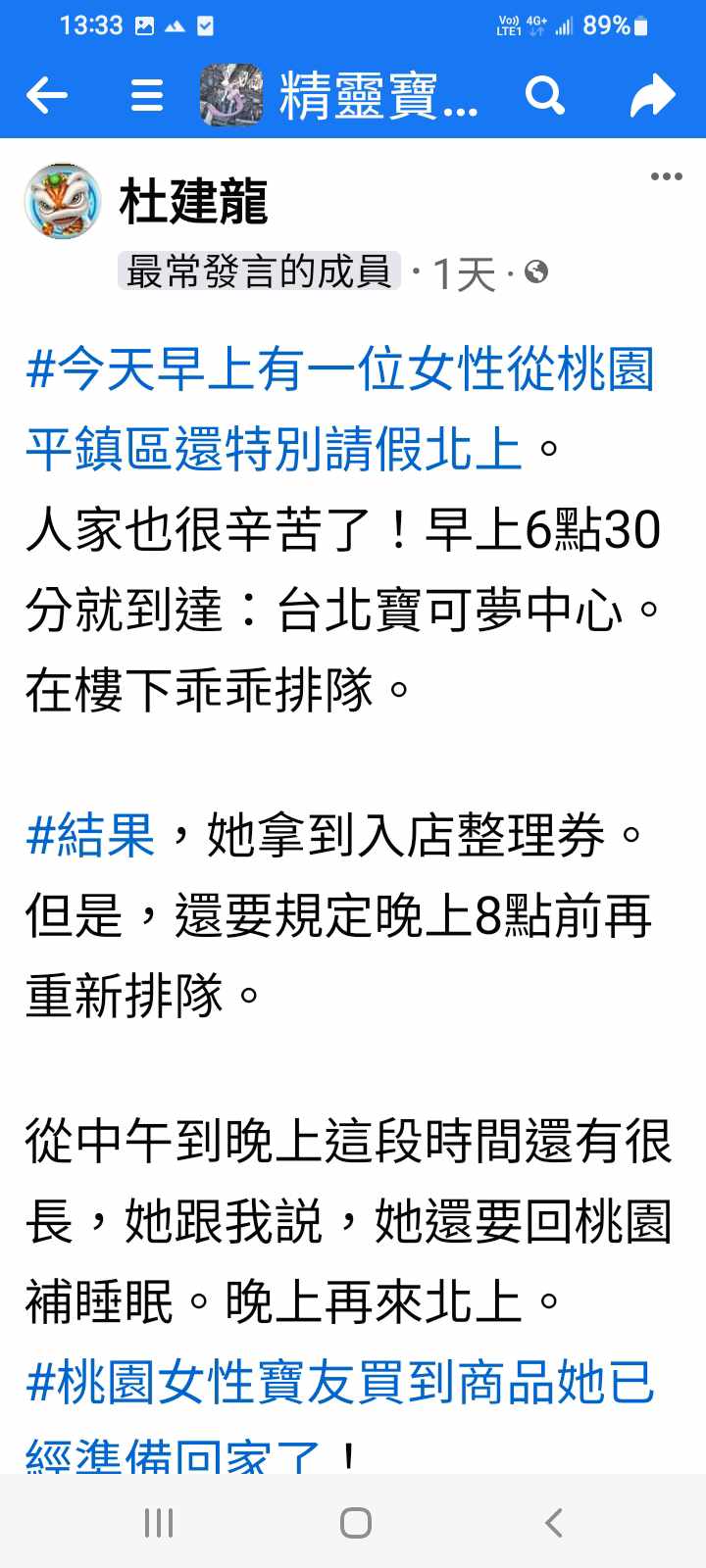706x1568 pixels.
Task: View 杜建龍's profile from his name
Action: click(193, 203)
